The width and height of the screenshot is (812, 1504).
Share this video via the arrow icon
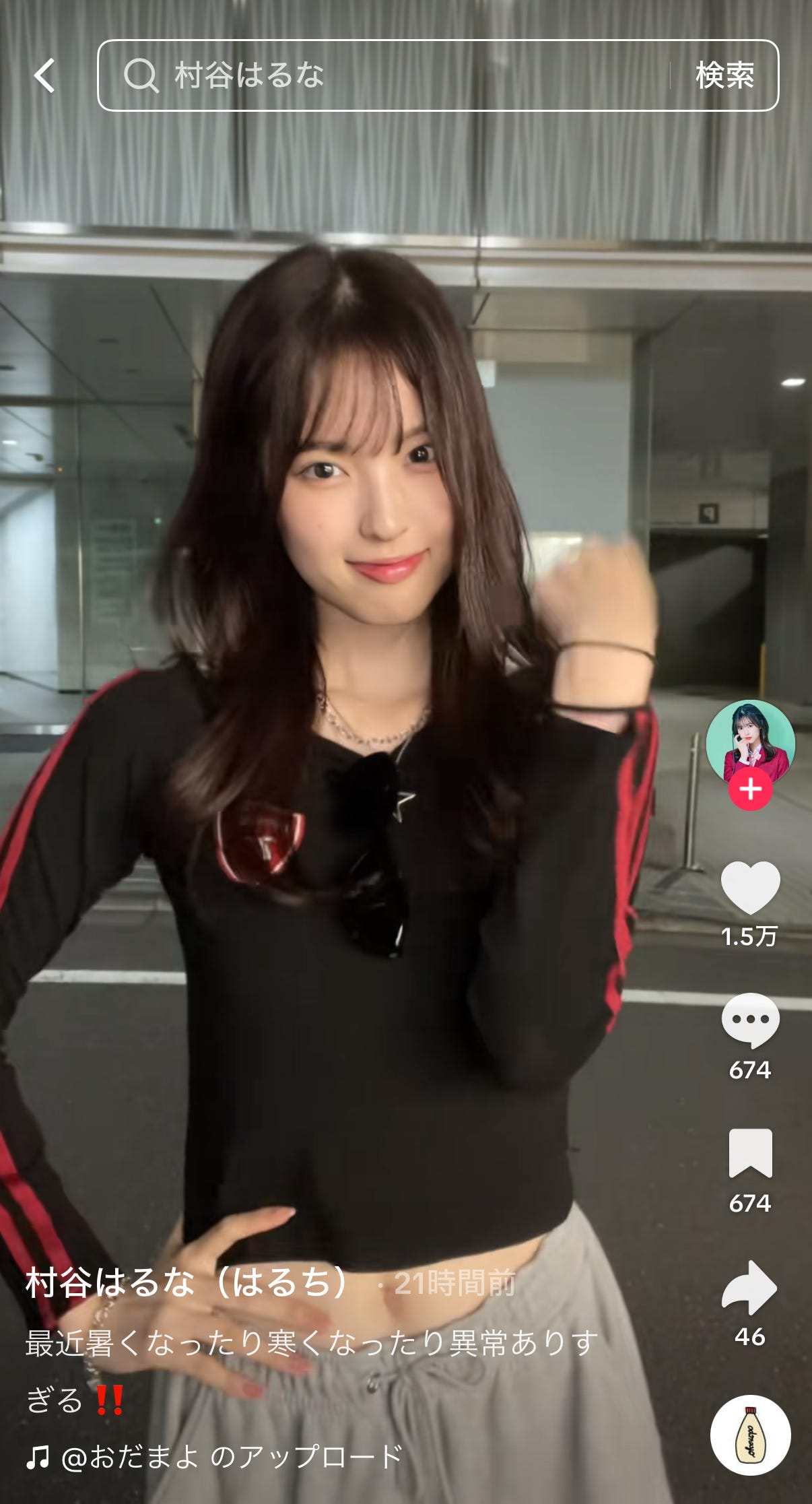pyautogui.click(x=750, y=1286)
